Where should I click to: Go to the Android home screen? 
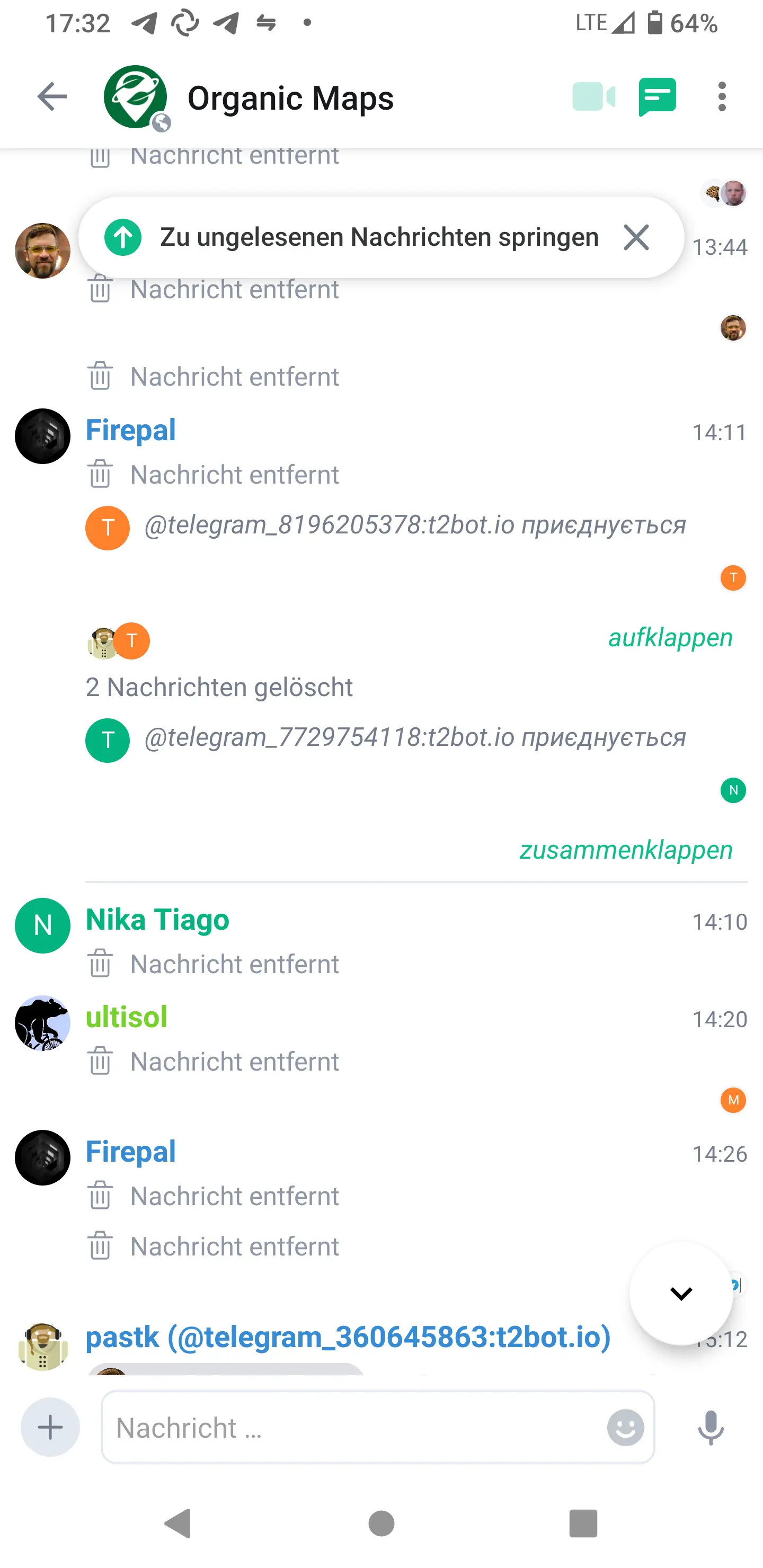tap(382, 1524)
